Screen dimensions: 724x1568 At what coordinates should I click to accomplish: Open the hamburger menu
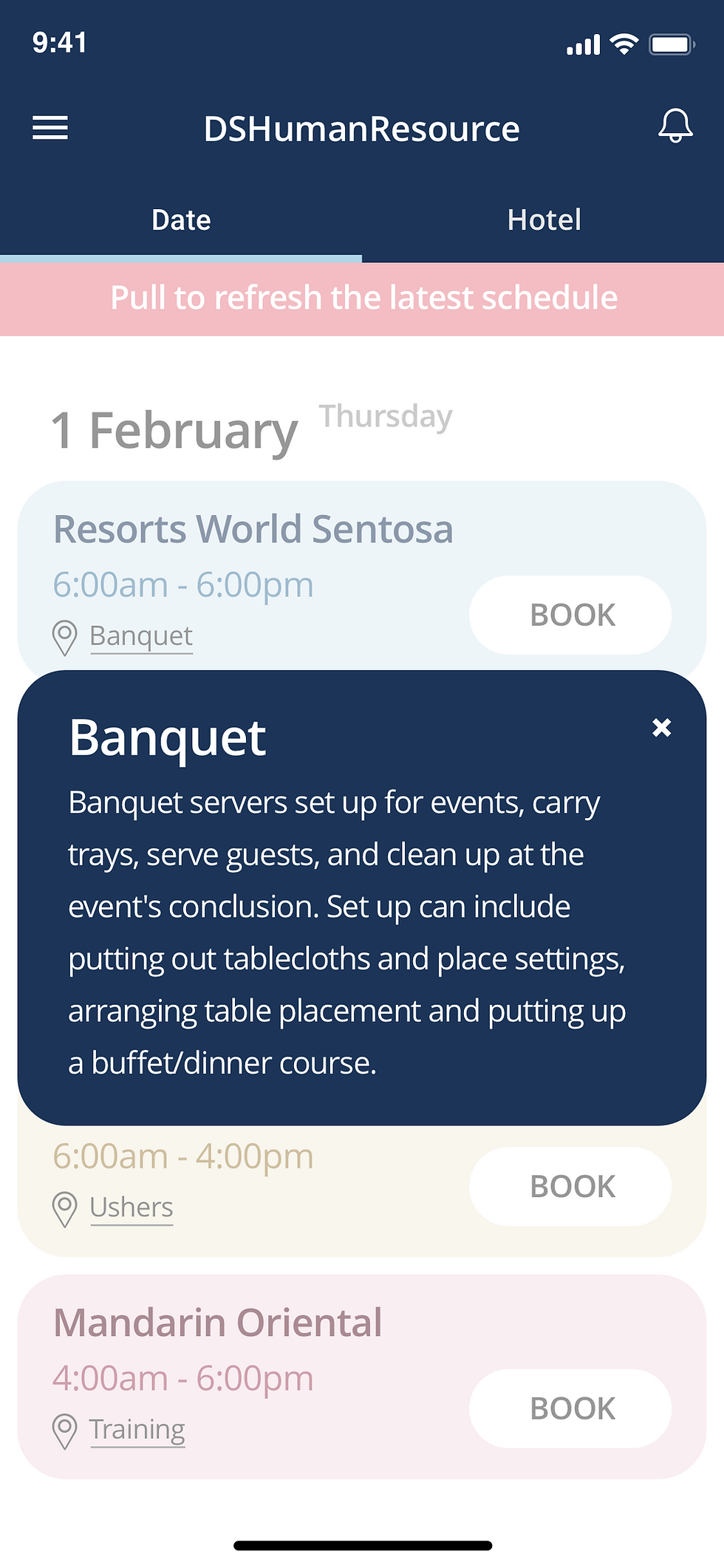pos(50,128)
